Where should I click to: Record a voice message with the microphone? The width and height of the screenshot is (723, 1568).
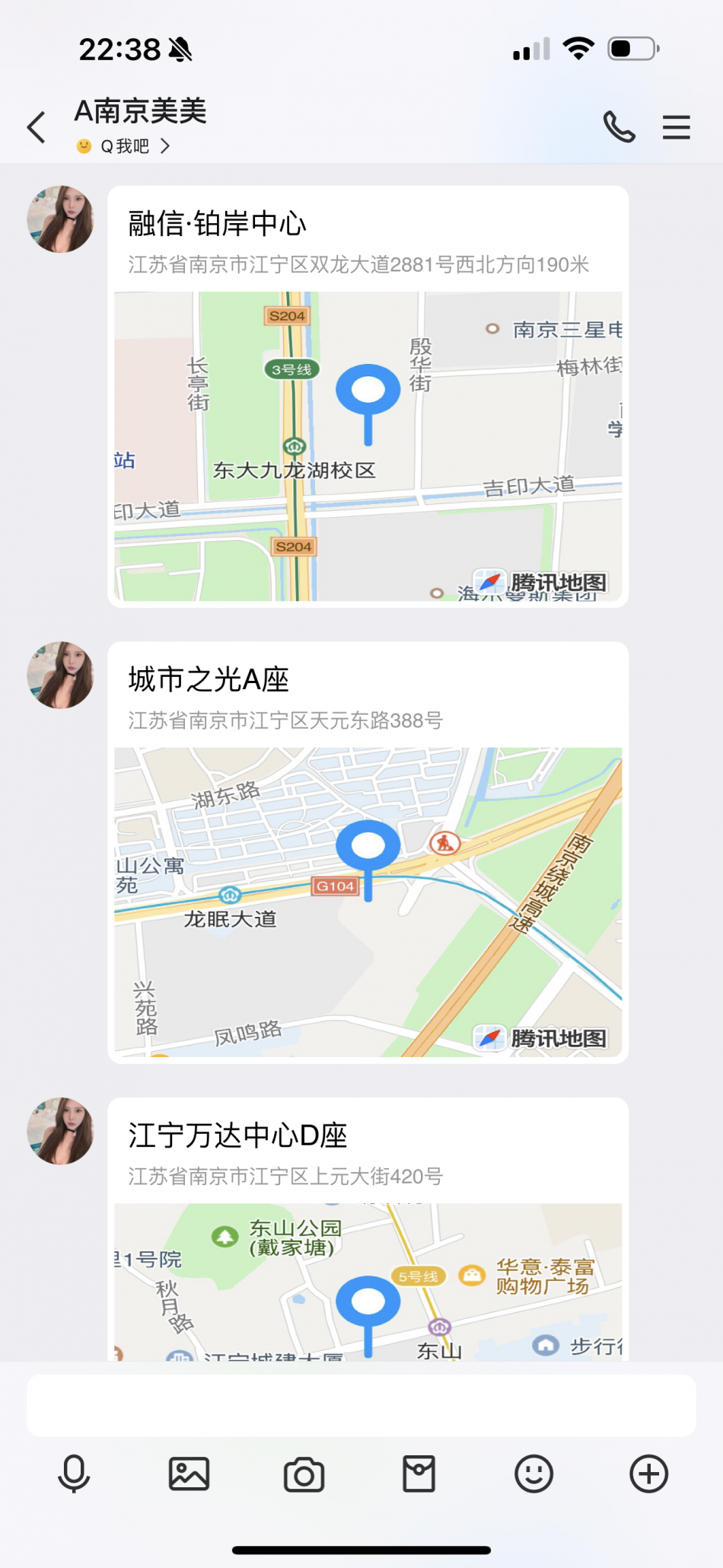[x=74, y=1474]
